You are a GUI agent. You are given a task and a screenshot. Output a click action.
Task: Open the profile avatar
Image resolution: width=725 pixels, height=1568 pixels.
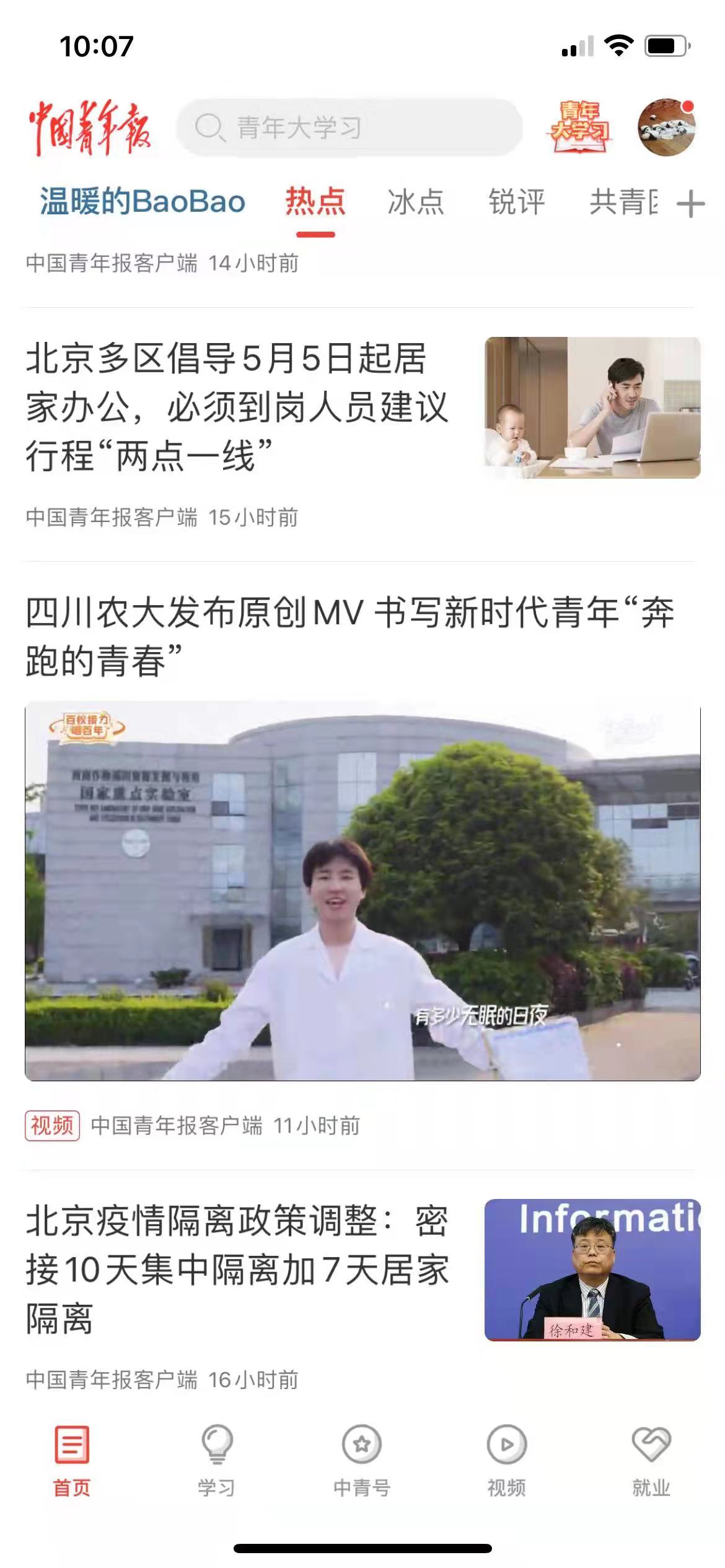667,127
